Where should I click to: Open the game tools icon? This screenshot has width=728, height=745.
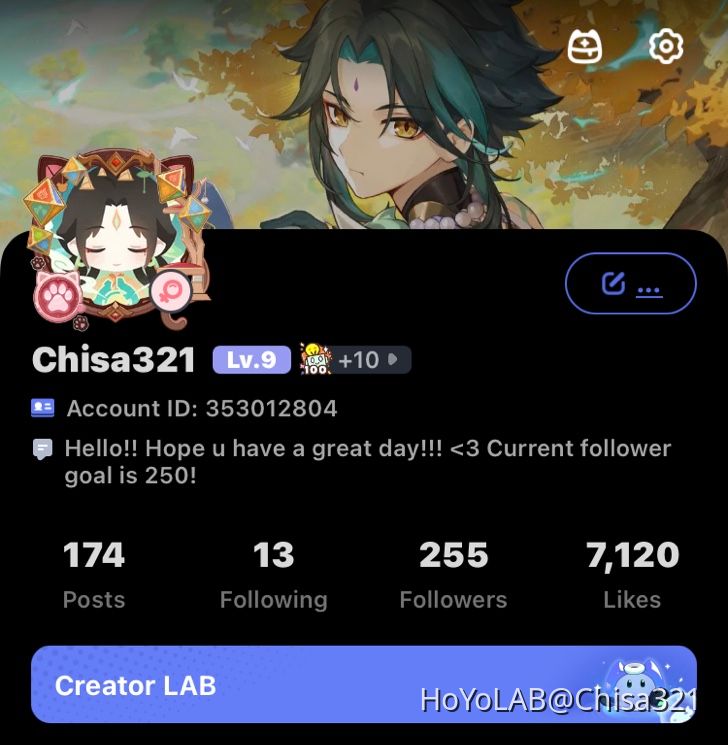click(585, 46)
